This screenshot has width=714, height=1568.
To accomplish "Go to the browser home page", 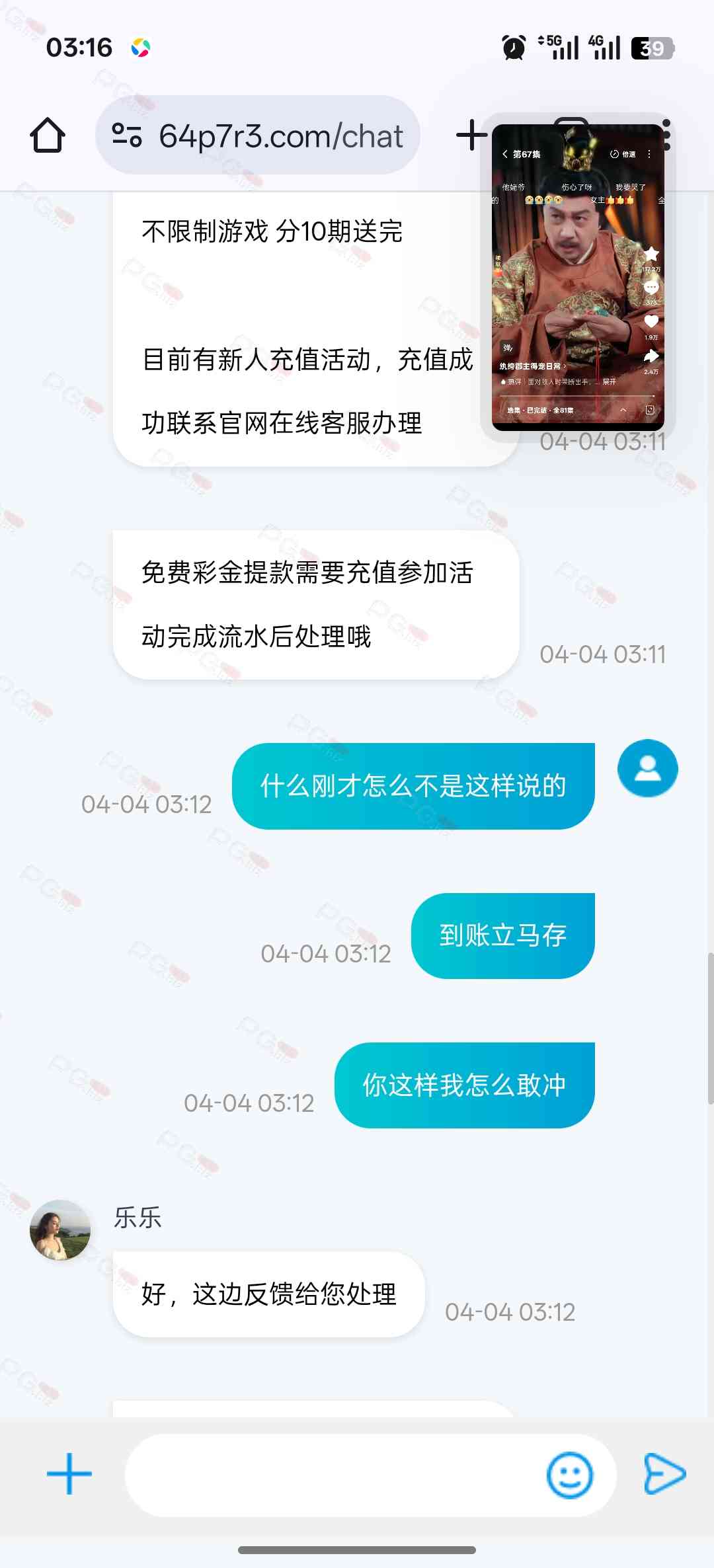I will click(48, 136).
